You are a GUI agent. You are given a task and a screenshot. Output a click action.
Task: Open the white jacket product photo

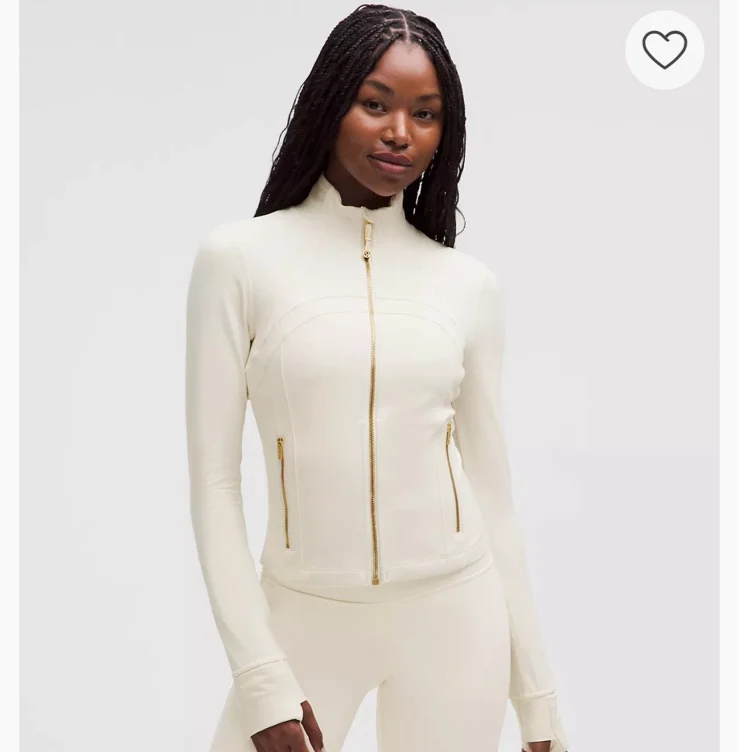369,376
